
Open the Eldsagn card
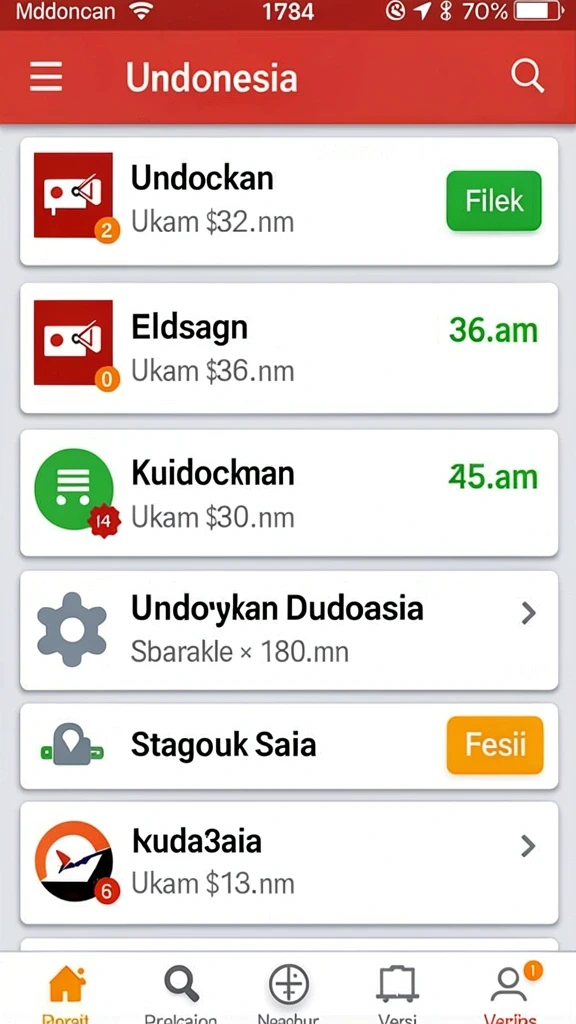click(289, 348)
